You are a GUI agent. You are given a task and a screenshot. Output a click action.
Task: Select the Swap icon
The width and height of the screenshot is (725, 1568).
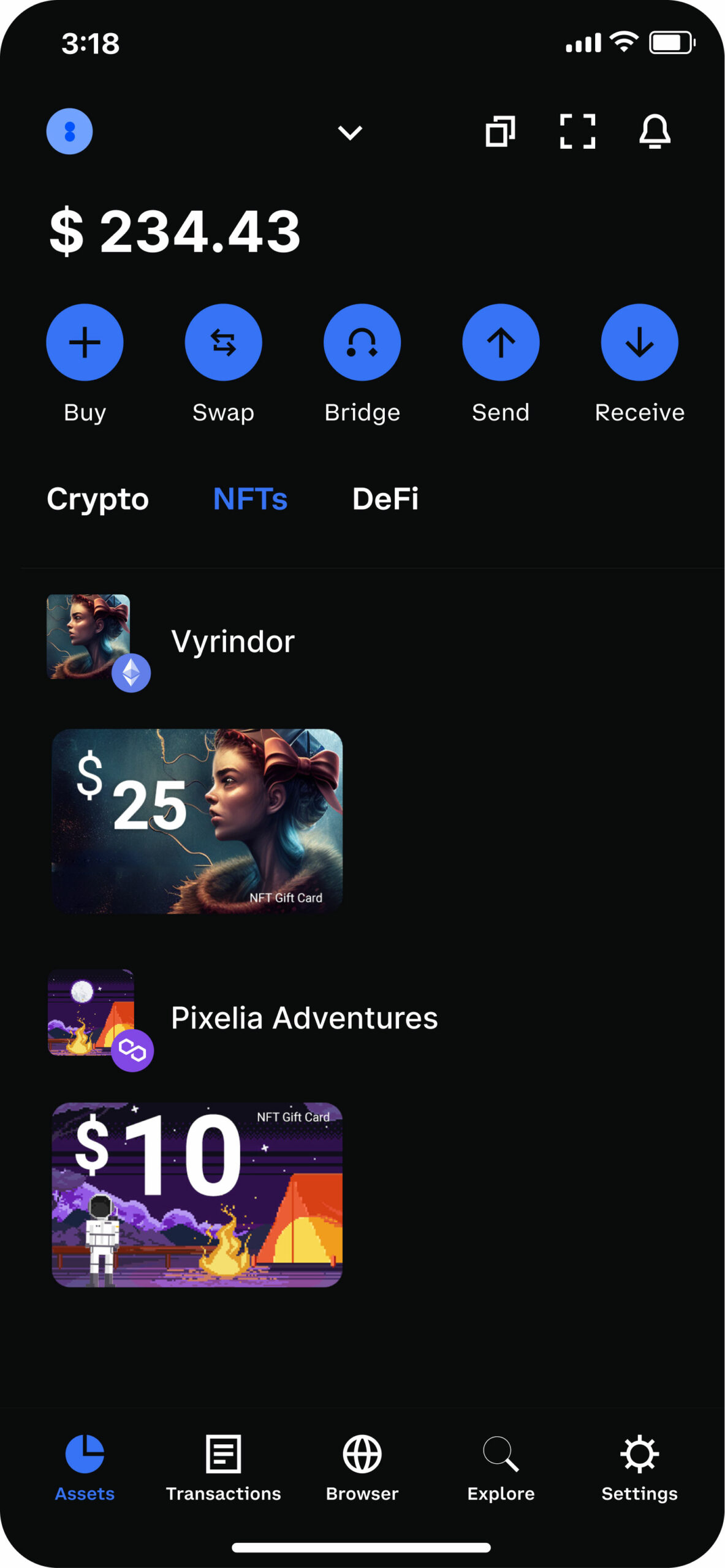[x=223, y=342]
